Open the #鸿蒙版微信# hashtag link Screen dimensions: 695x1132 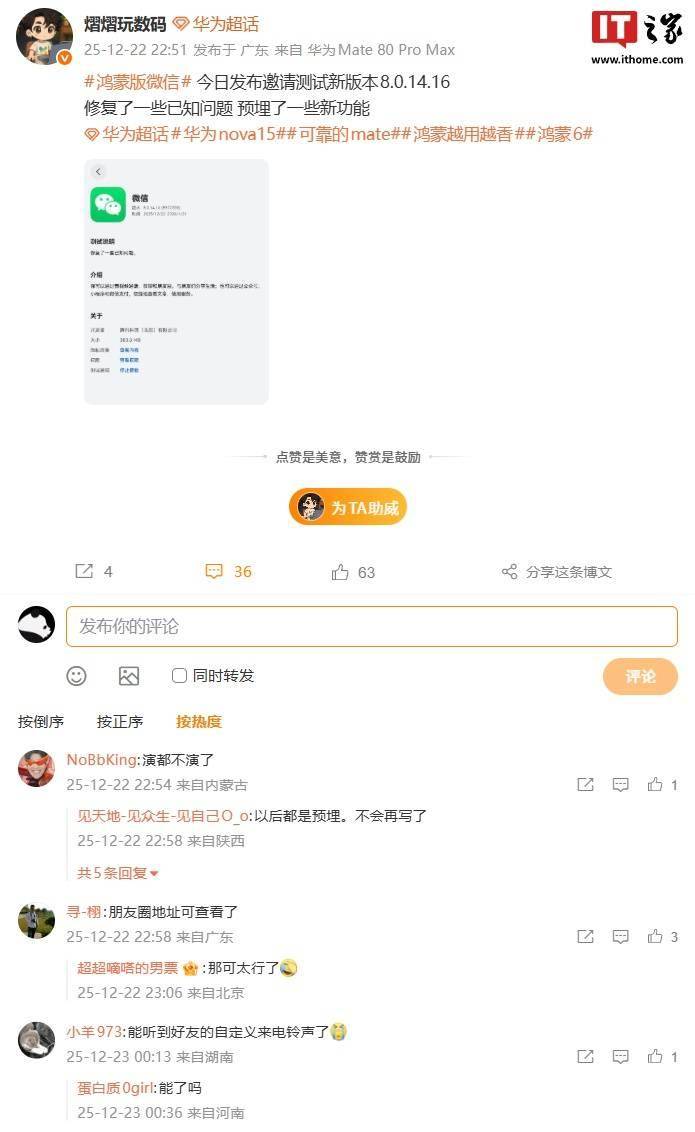[138, 82]
